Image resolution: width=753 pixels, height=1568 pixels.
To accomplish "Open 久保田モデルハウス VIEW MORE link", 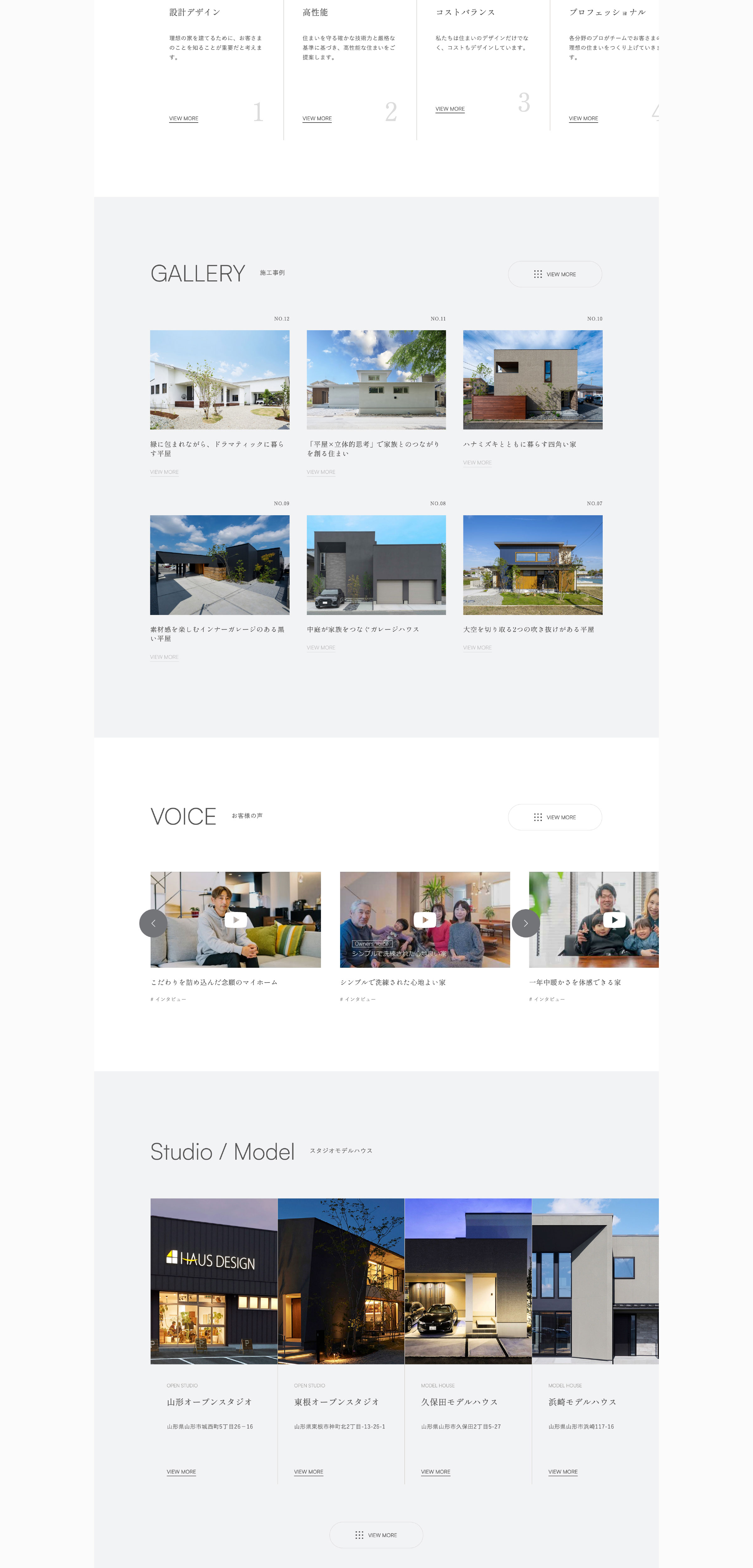I will (435, 1472).
